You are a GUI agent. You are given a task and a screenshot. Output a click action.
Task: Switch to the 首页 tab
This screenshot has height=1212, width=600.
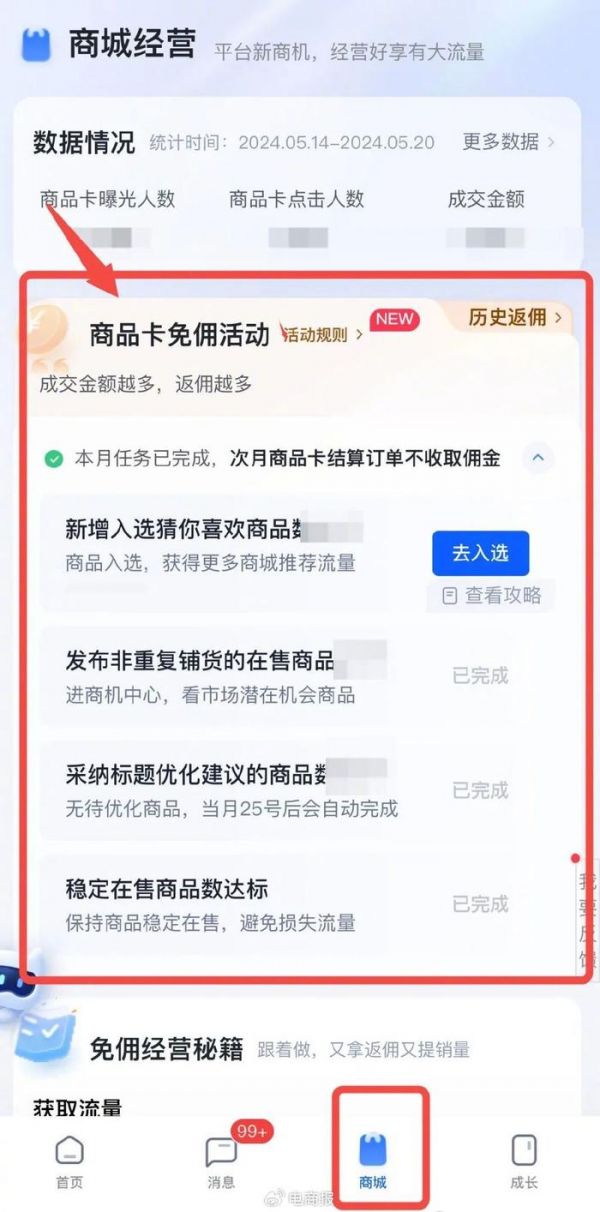pos(69,1162)
